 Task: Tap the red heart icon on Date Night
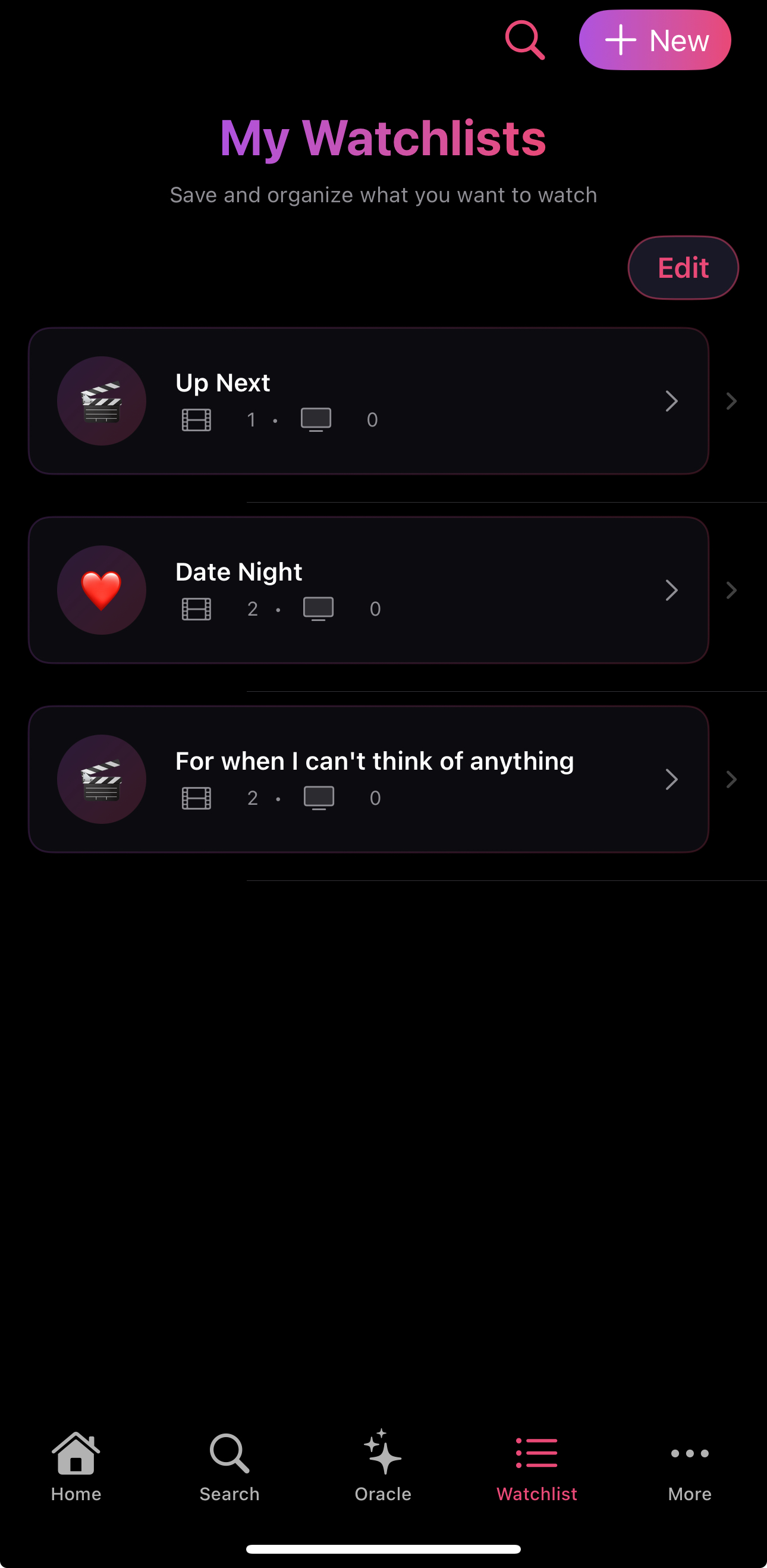point(101,589)
